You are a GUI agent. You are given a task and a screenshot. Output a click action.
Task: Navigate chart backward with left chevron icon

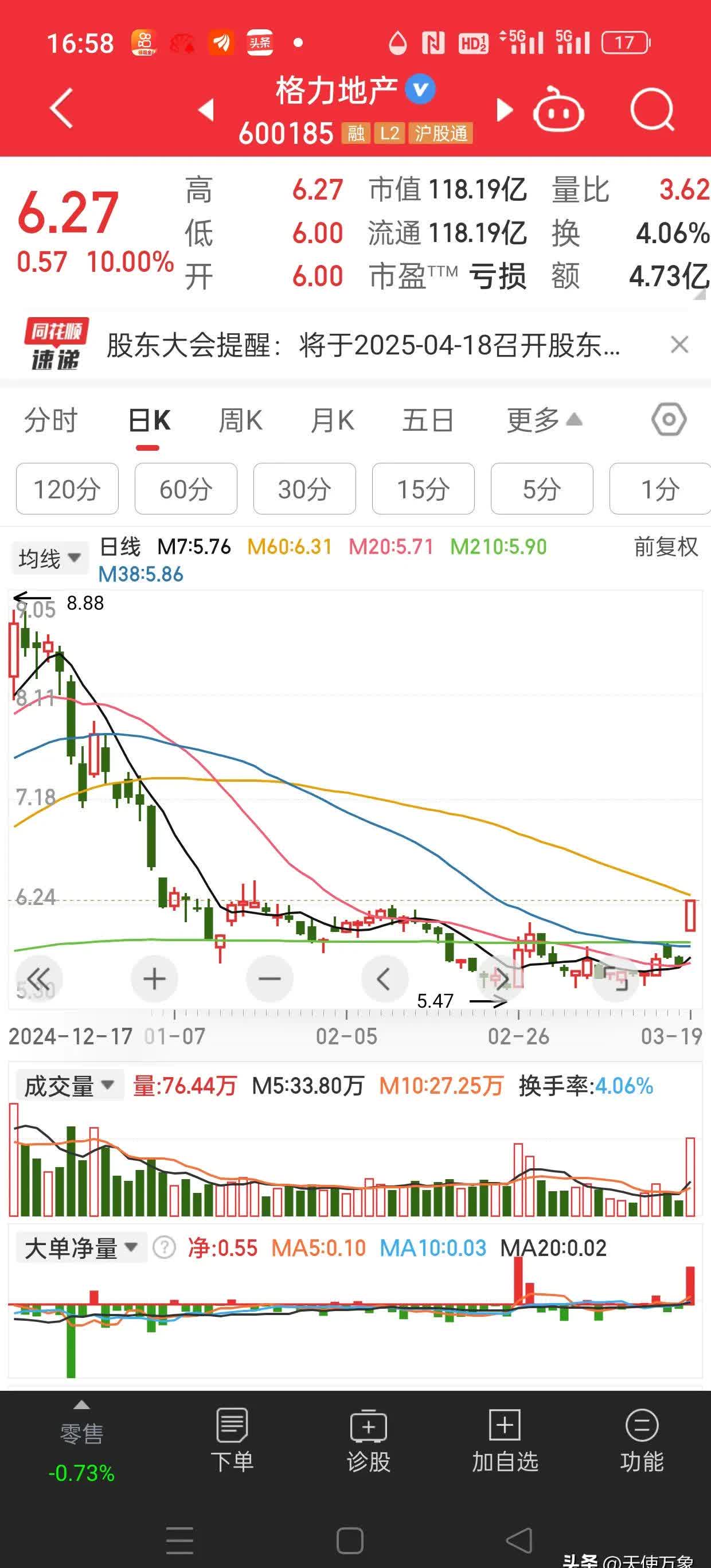[384, 978]
